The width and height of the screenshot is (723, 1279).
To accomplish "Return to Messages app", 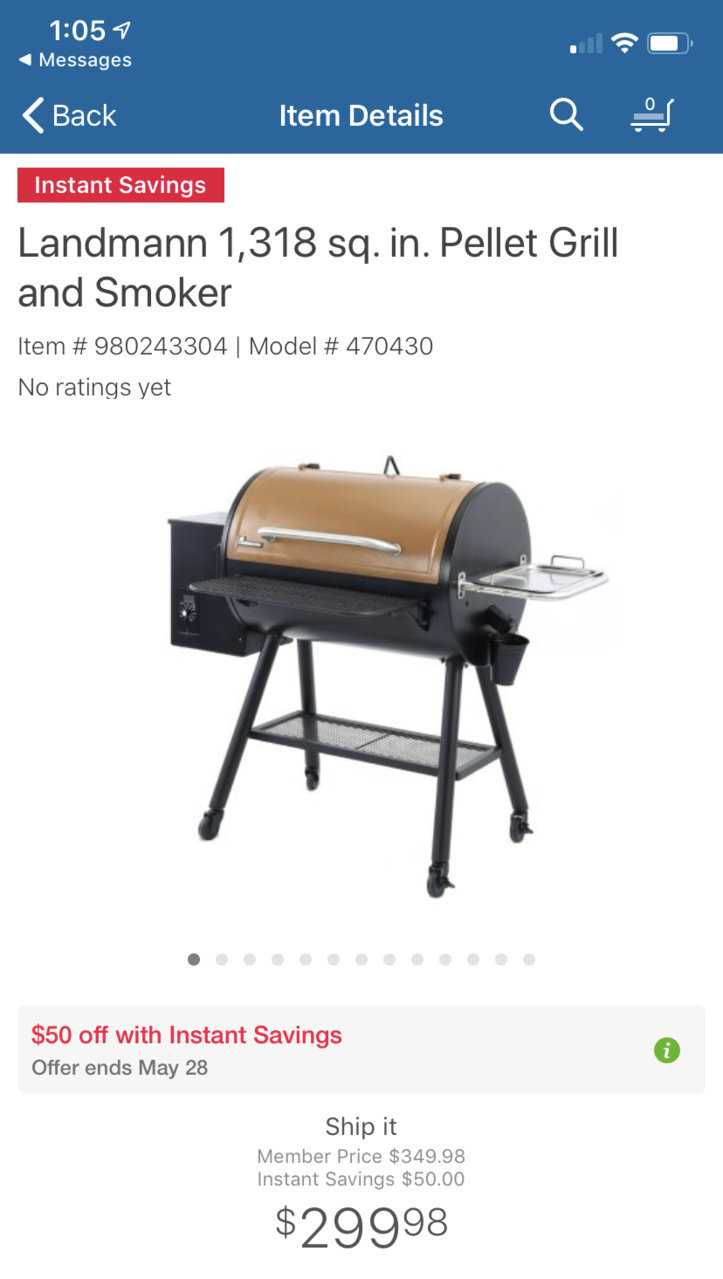I will click(x=75, y=60).
